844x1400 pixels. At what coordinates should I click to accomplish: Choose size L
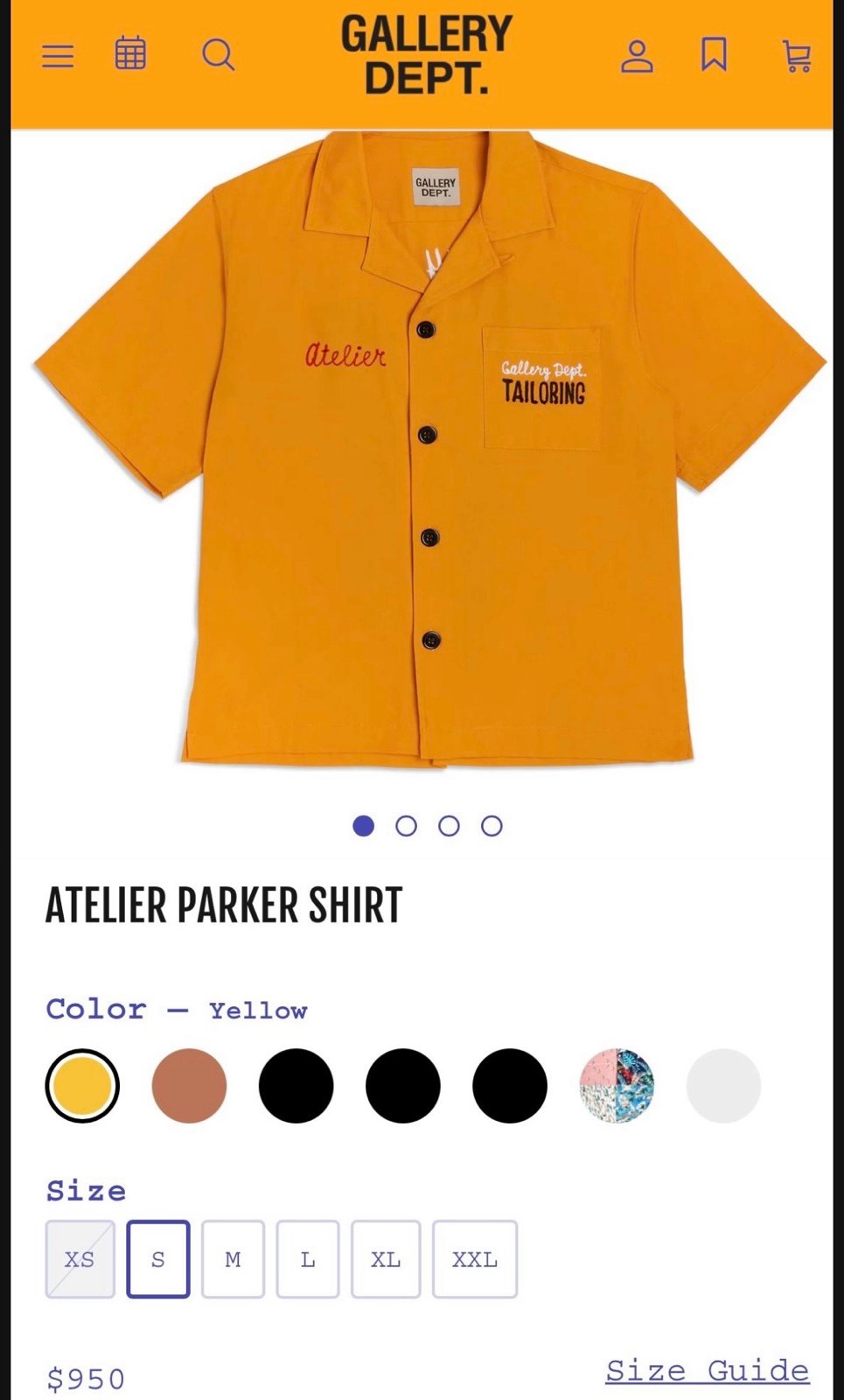[308, 1259]
